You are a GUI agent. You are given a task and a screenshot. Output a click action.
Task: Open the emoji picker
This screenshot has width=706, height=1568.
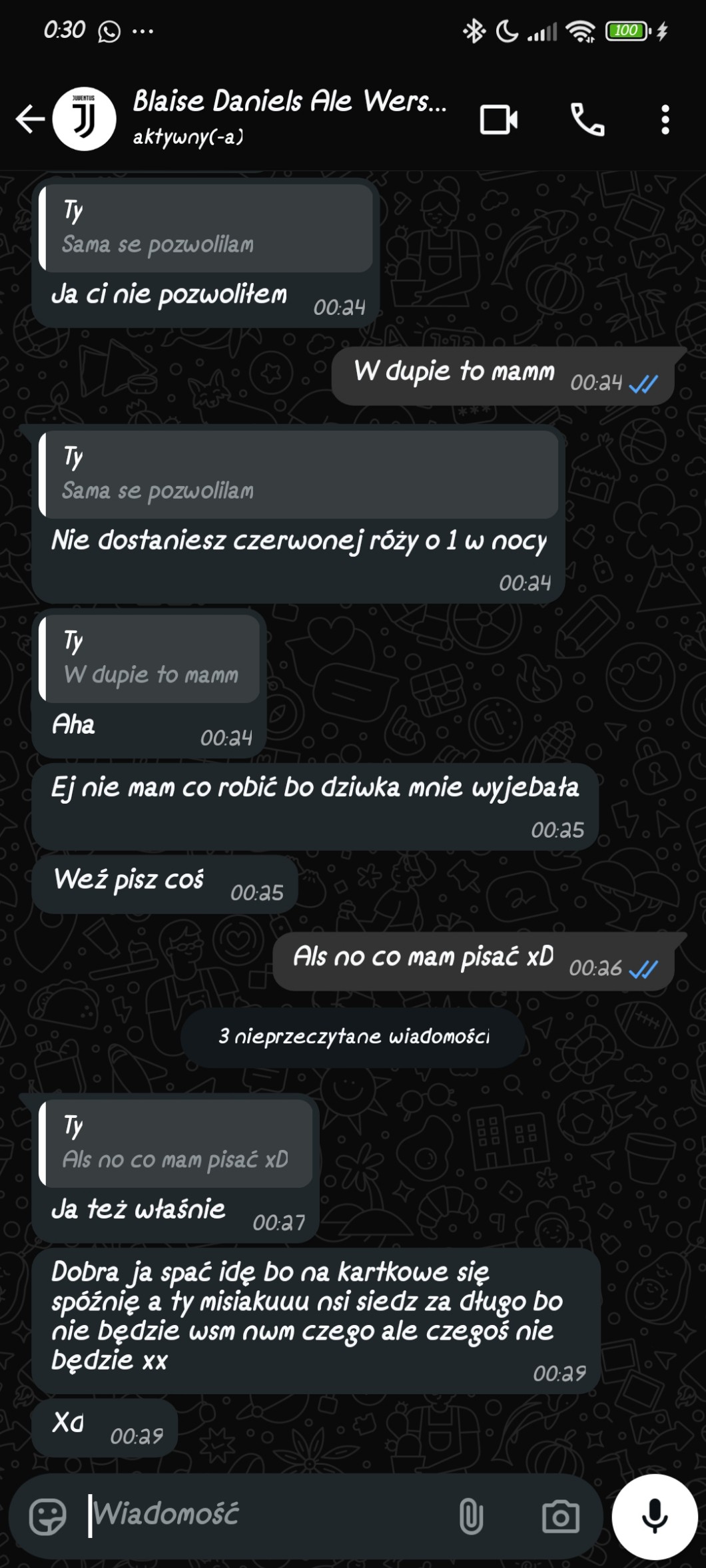pos(48,1516)
